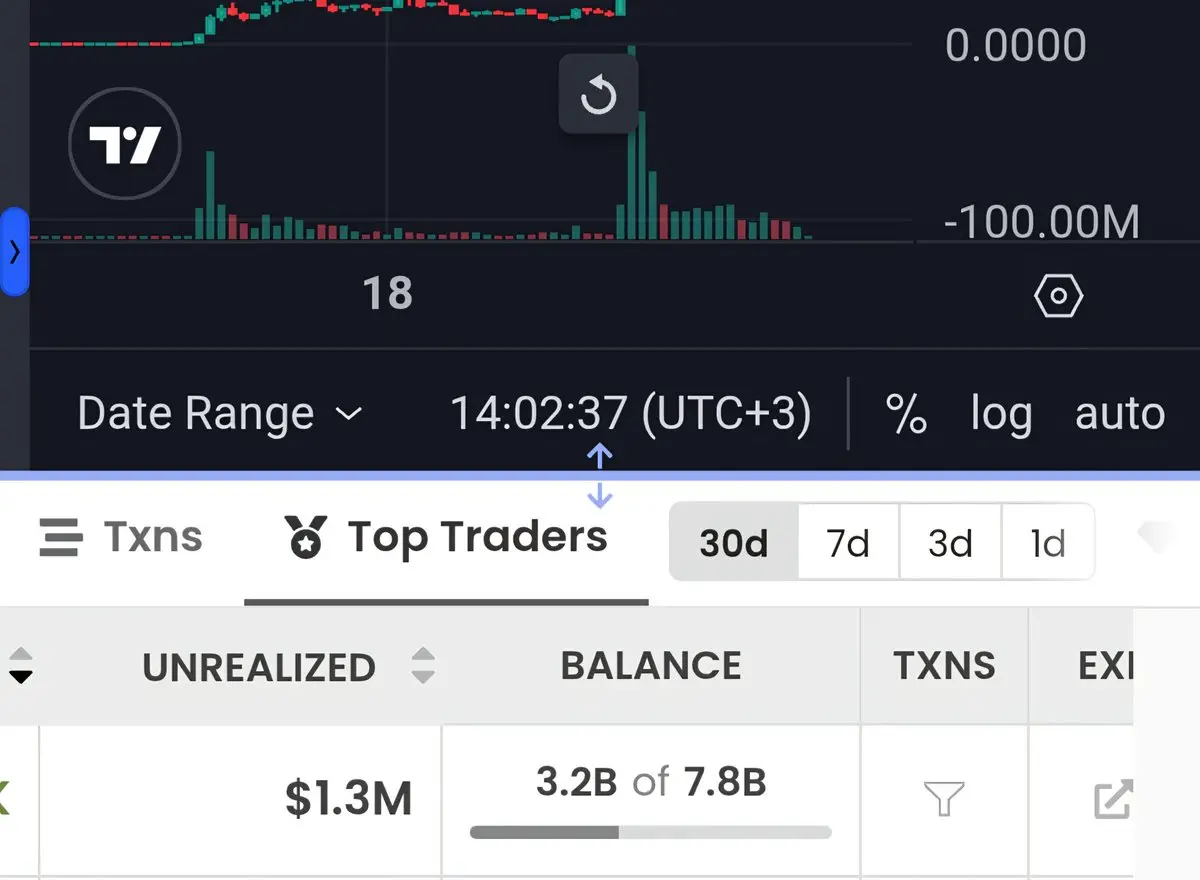Enable log scale on chart
Viewport: 1200px width, 880px height.
pyautogui.click(x=1001, y=414)
